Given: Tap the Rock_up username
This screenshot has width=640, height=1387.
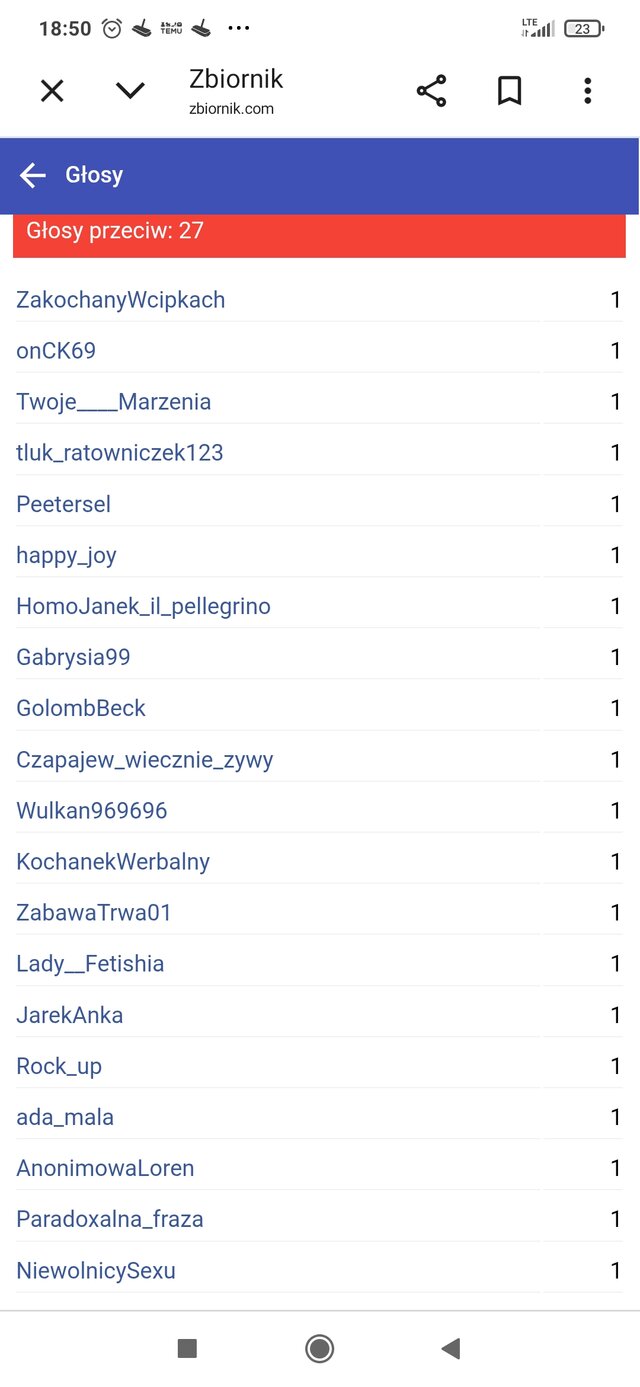Looking at the screenshot, I should pos(59,1066).
